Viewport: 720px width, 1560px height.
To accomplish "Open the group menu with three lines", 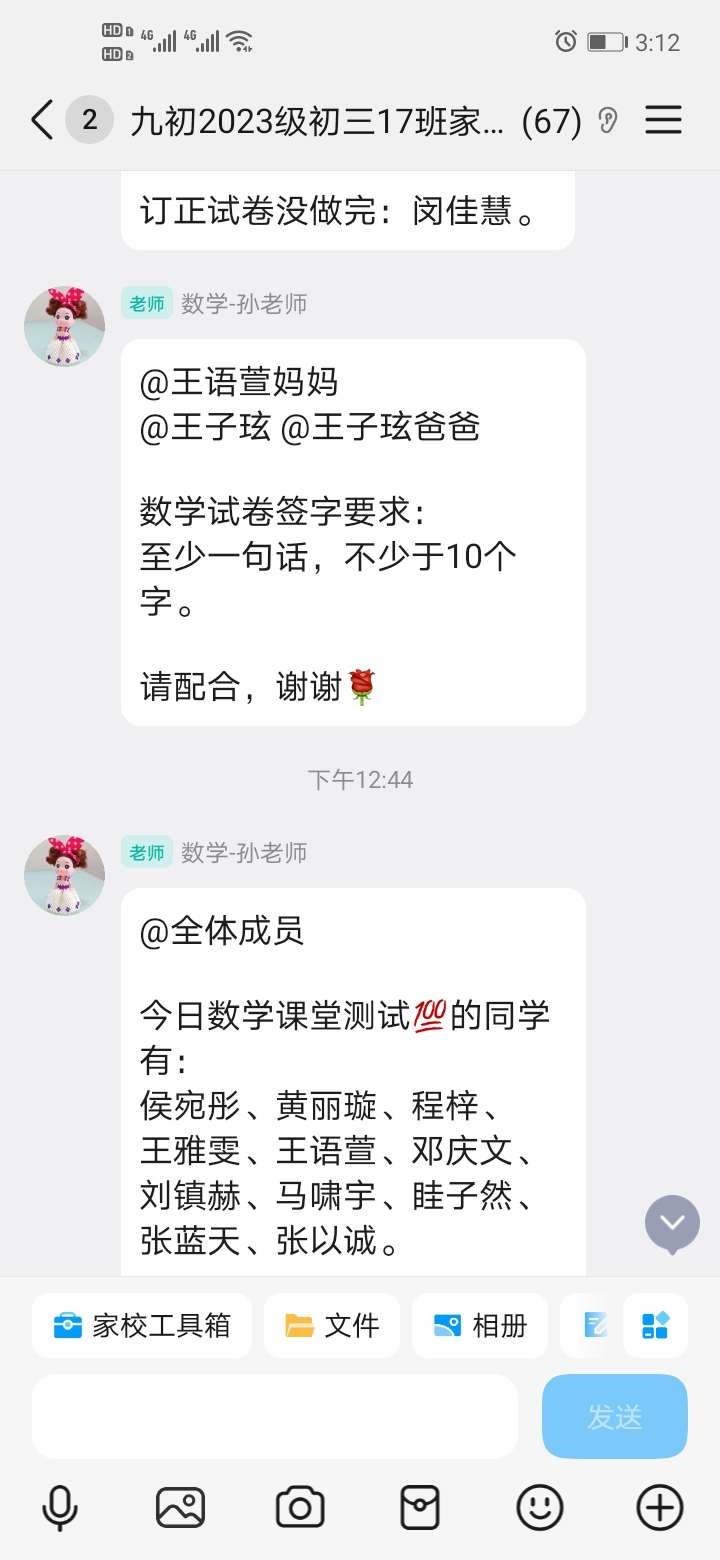I will point(663,121).
